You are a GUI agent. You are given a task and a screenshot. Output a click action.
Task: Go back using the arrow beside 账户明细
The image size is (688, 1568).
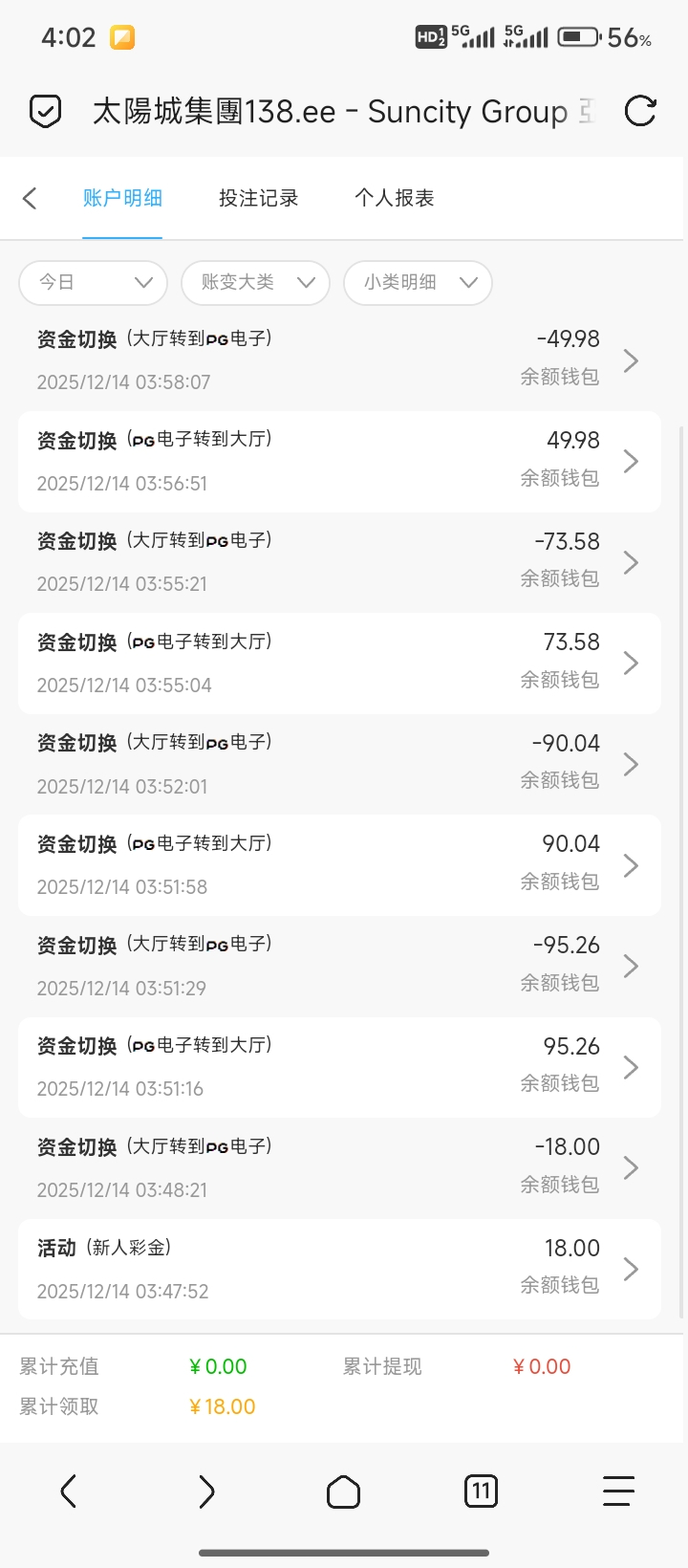tap(30, 198)
